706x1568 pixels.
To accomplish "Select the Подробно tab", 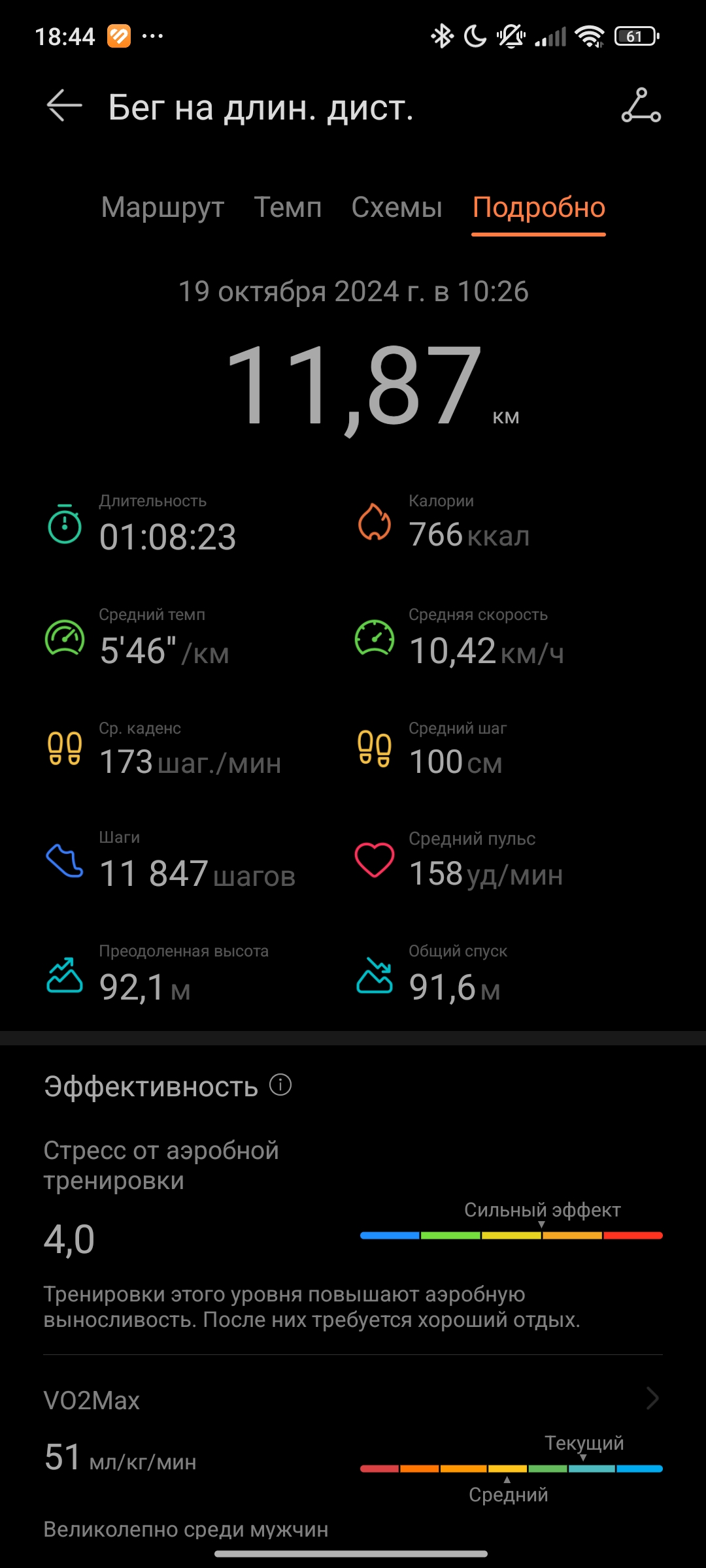I will (x=539, y=208).
